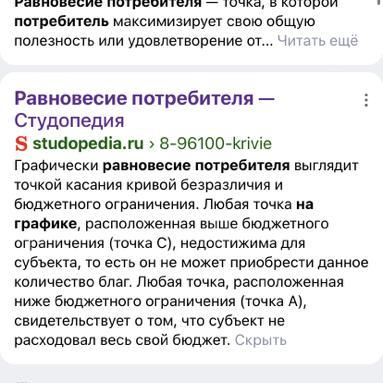Open the studopedia.ru site link

88,143
